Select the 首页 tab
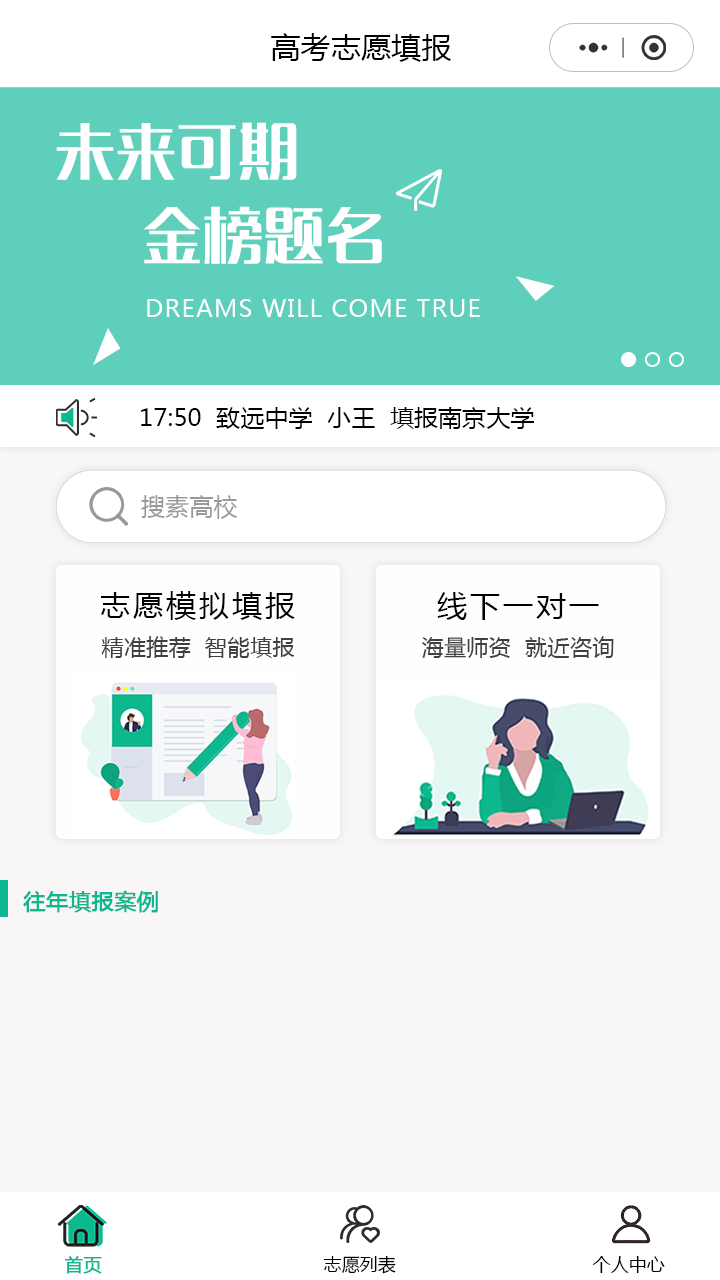Screen dimensions: 720x1280 point(83,1240)
